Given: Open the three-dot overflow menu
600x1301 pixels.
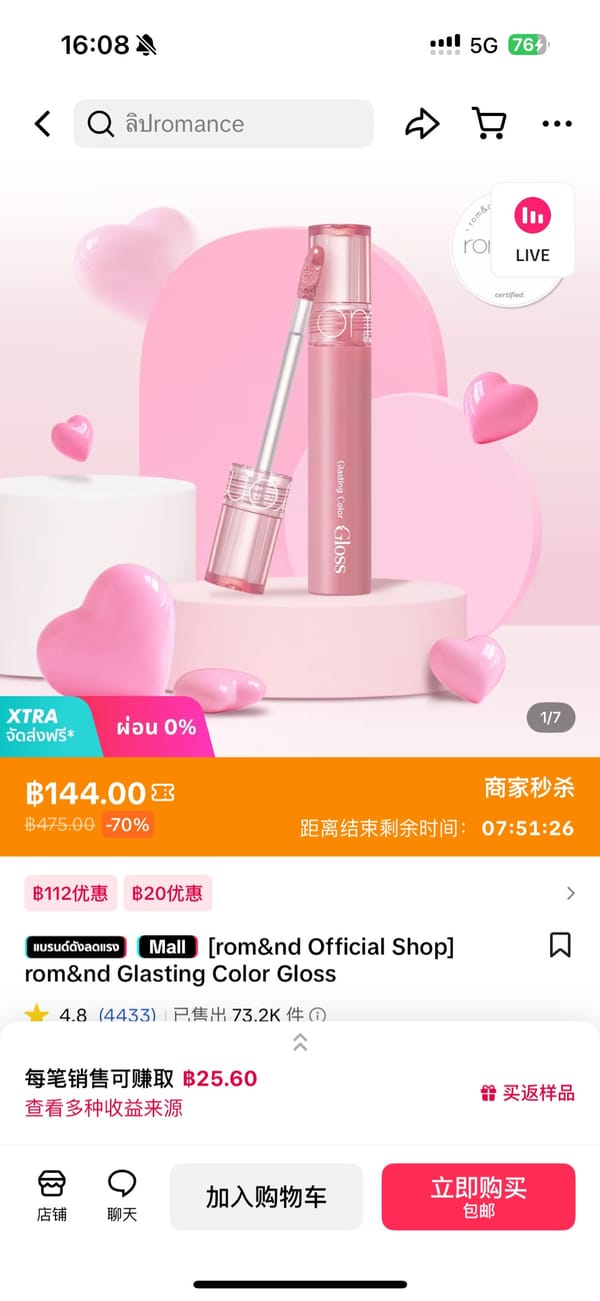Looking at the screenshot, I should 556,124.
